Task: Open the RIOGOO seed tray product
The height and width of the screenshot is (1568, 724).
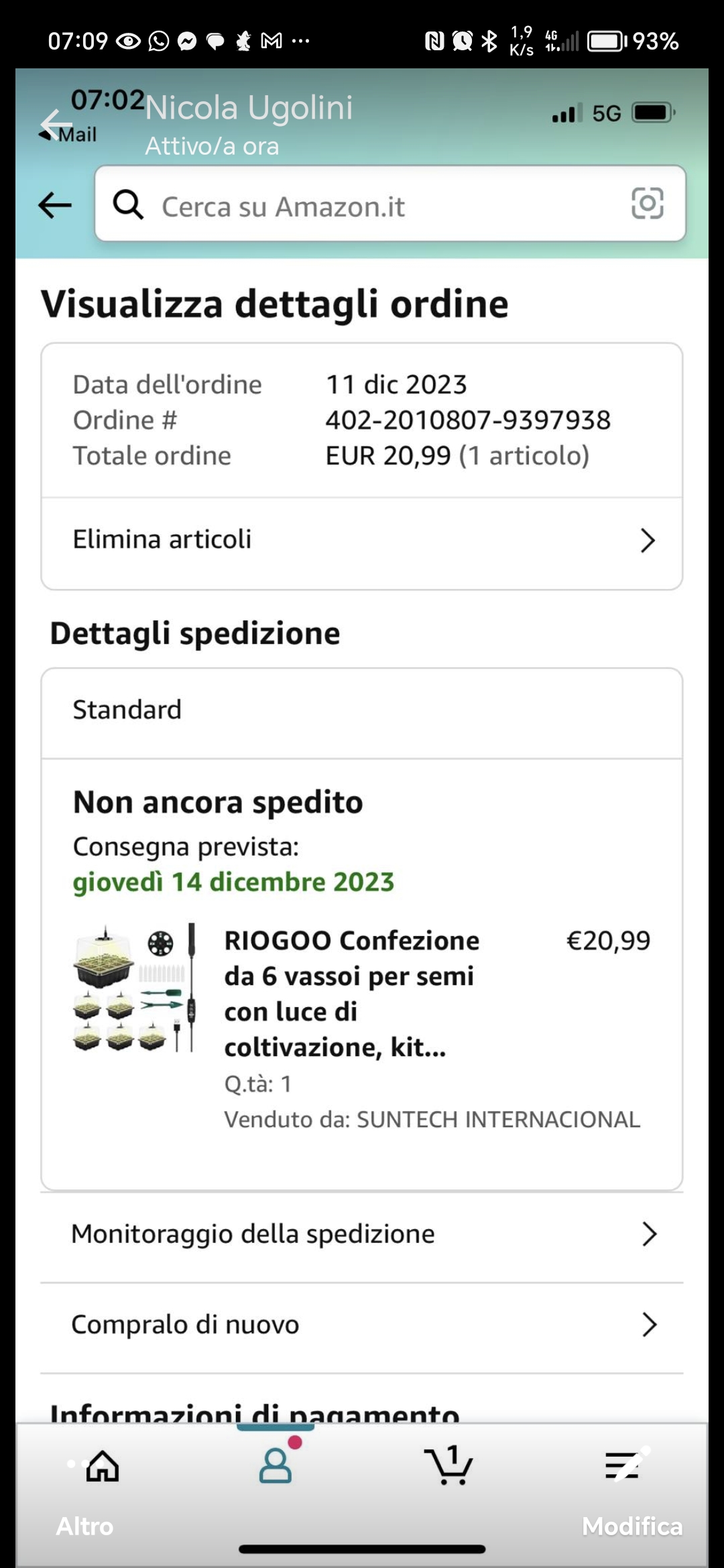Action: coord(351,993)
